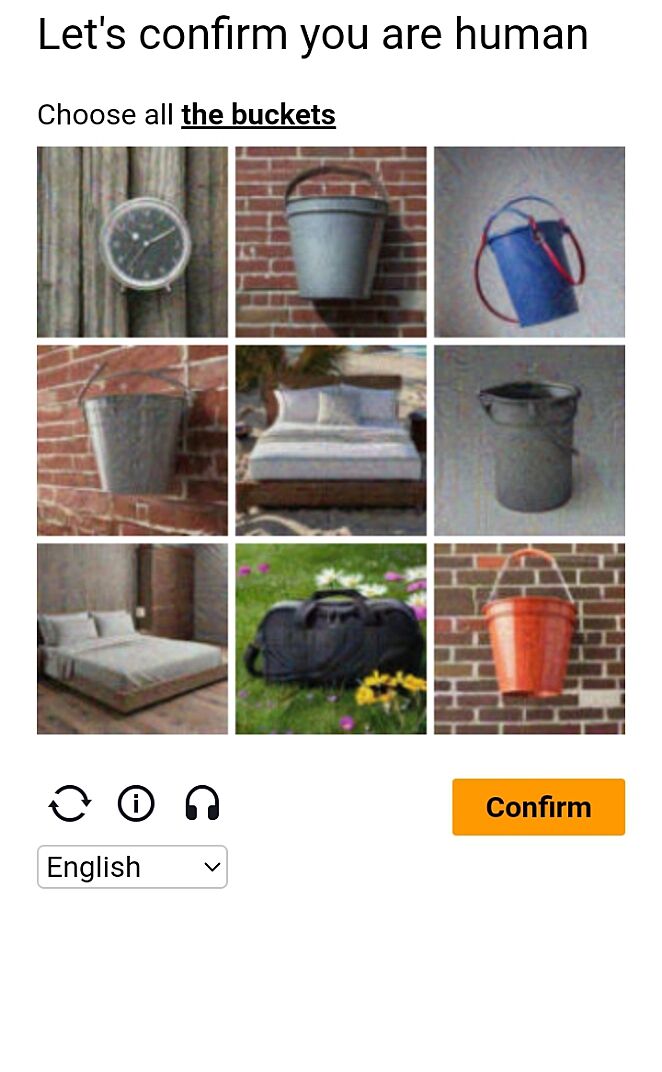Select the tilted metal bucket tile
Viewport: 662px width, 1072px height.
[132, 440]
